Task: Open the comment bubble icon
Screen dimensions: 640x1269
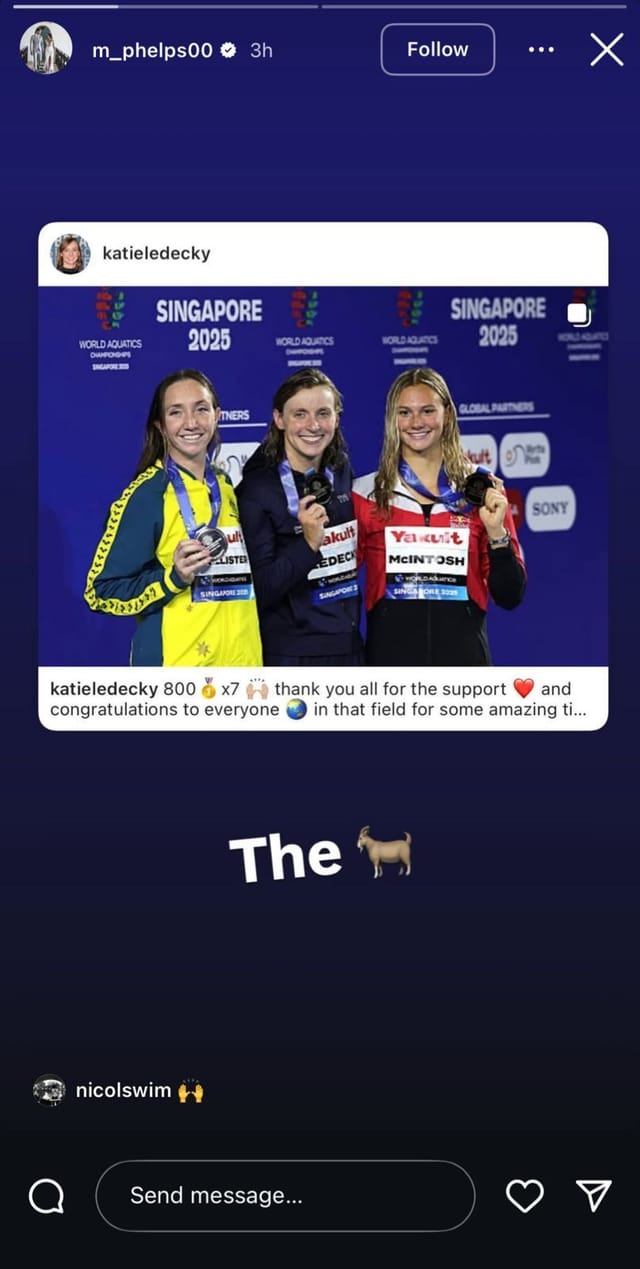Action: pos(46,1196)
